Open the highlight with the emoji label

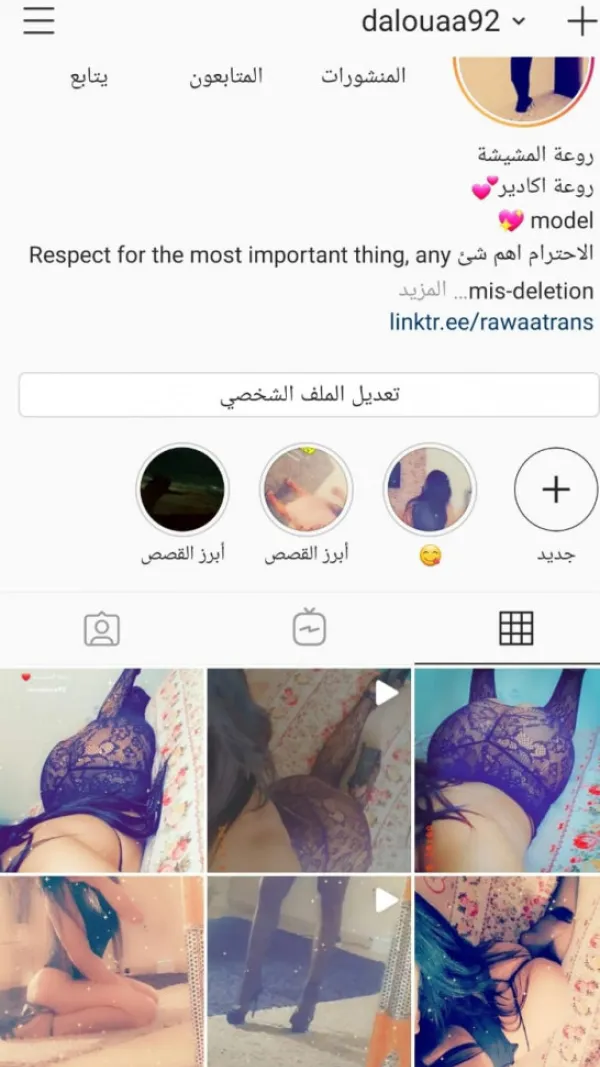[430, 490]
